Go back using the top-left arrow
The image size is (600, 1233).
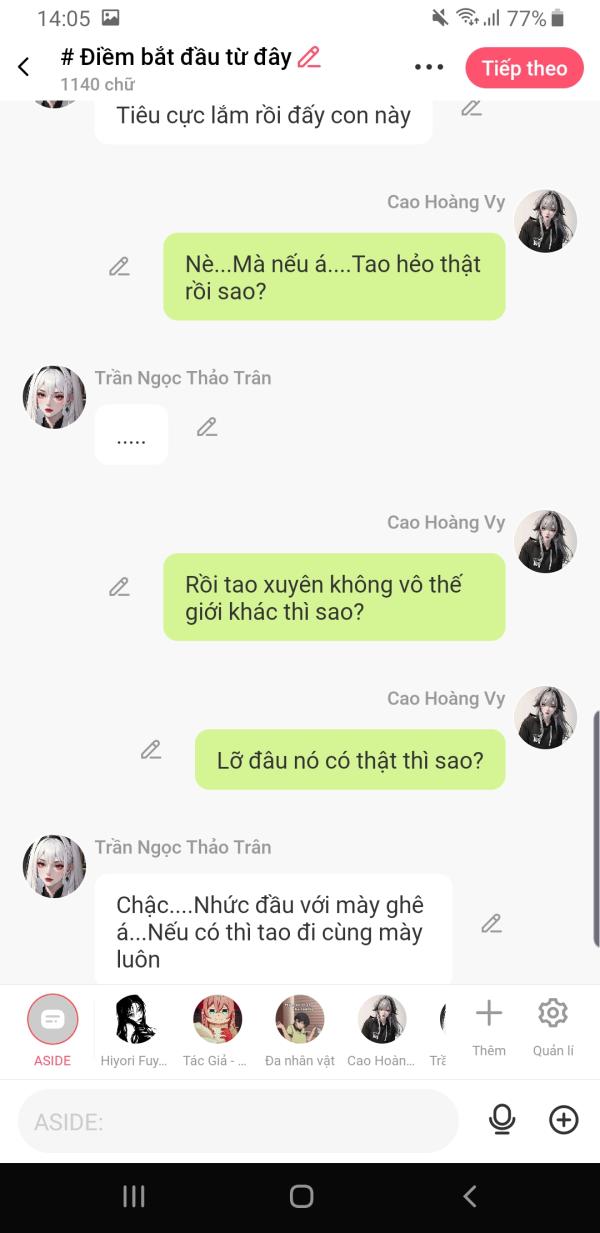click(24, 67)
